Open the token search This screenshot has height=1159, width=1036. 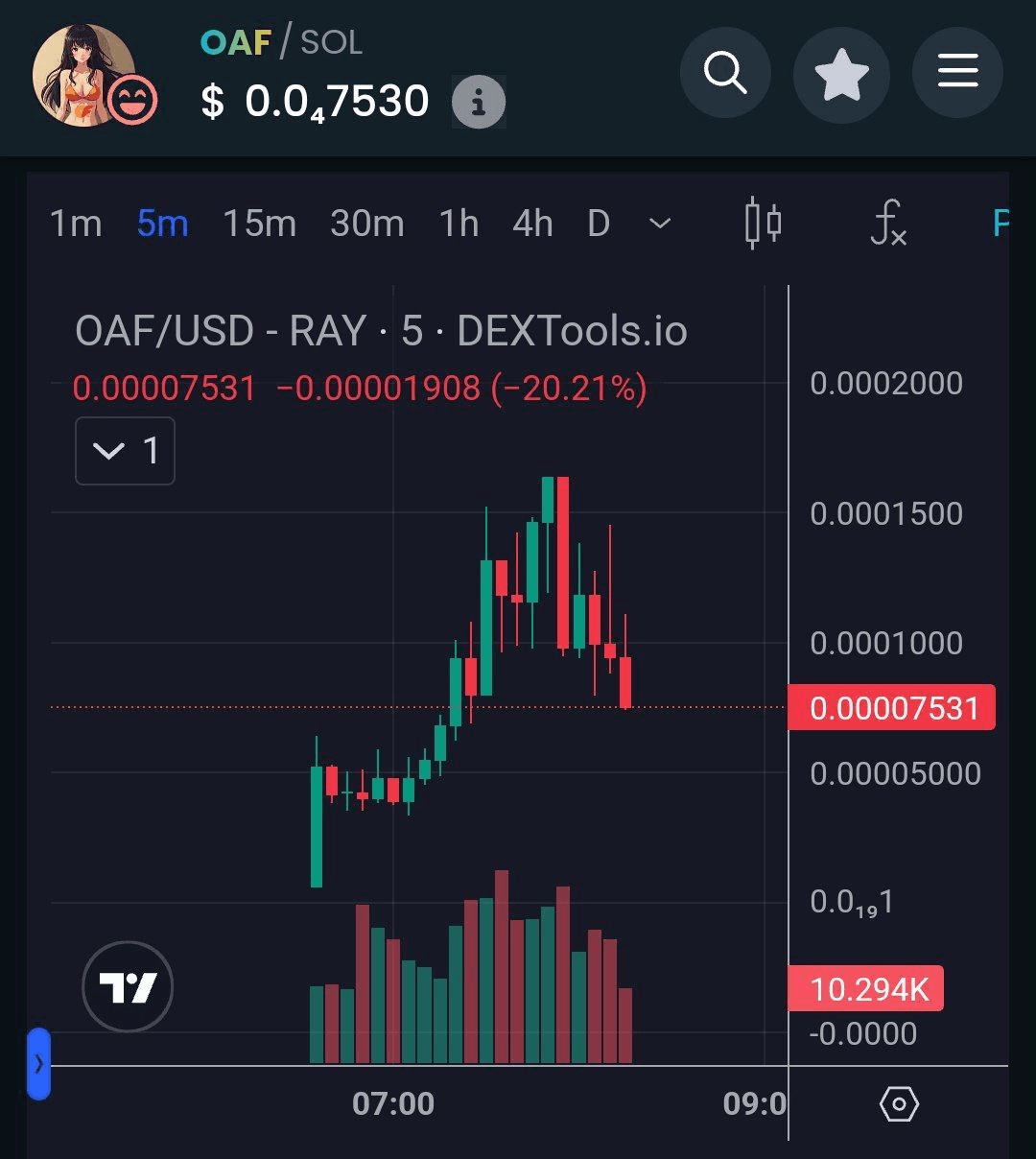725,74
